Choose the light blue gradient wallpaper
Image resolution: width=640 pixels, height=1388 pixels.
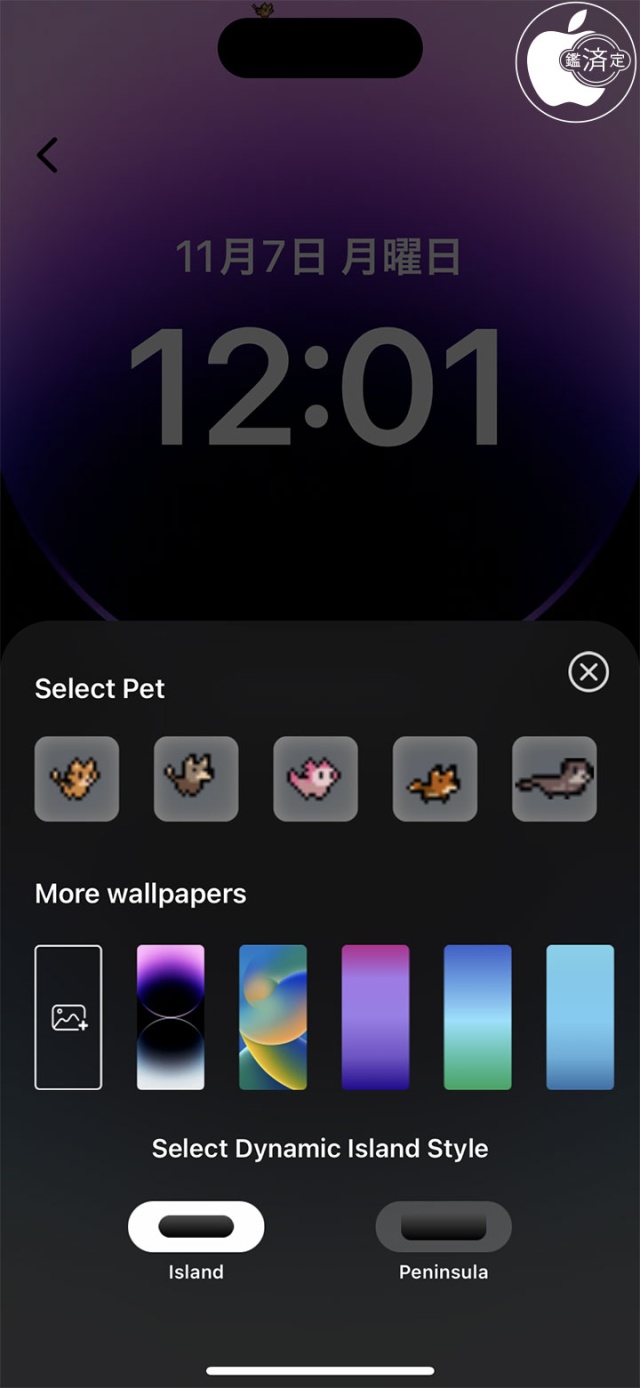click(580, 1017)
